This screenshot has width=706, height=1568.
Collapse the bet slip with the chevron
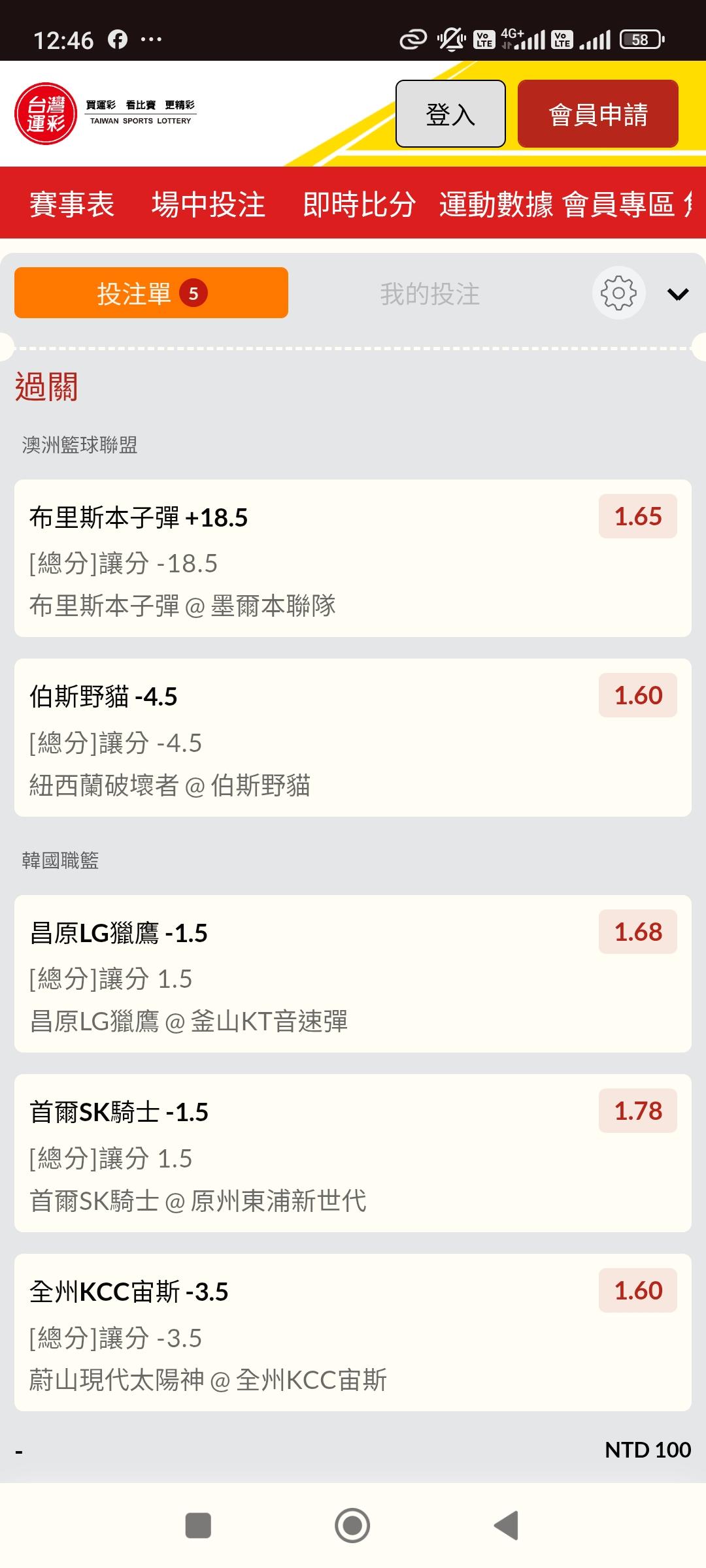677,294
